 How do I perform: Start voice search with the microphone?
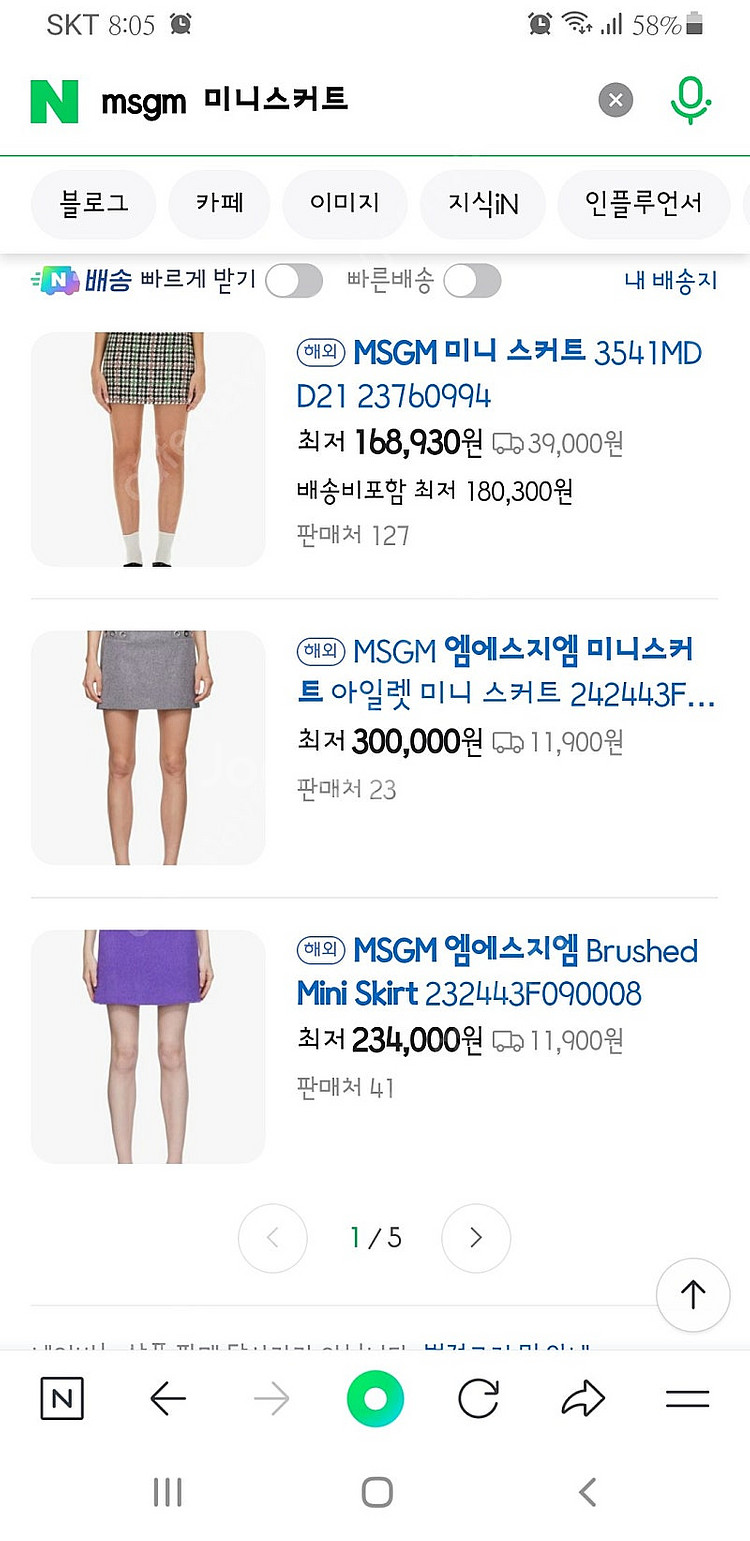click(689, 100)
